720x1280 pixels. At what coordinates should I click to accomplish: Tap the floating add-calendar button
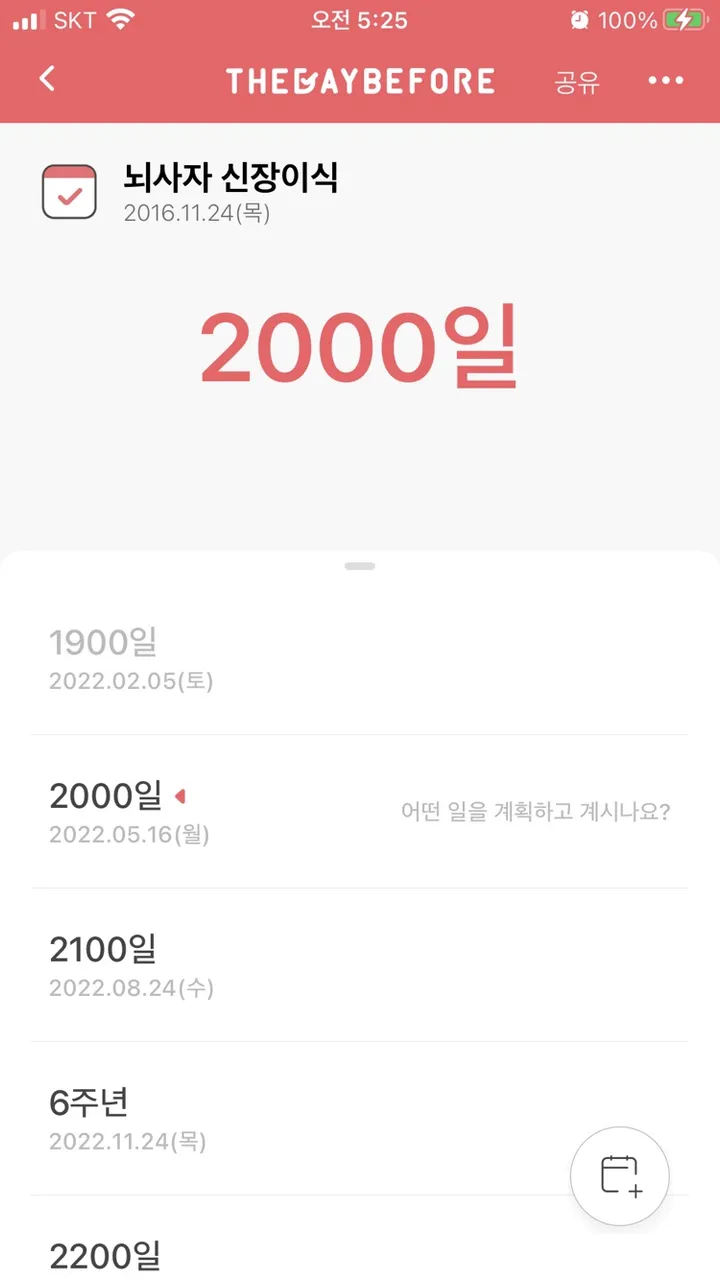[x=620, y=1176]
